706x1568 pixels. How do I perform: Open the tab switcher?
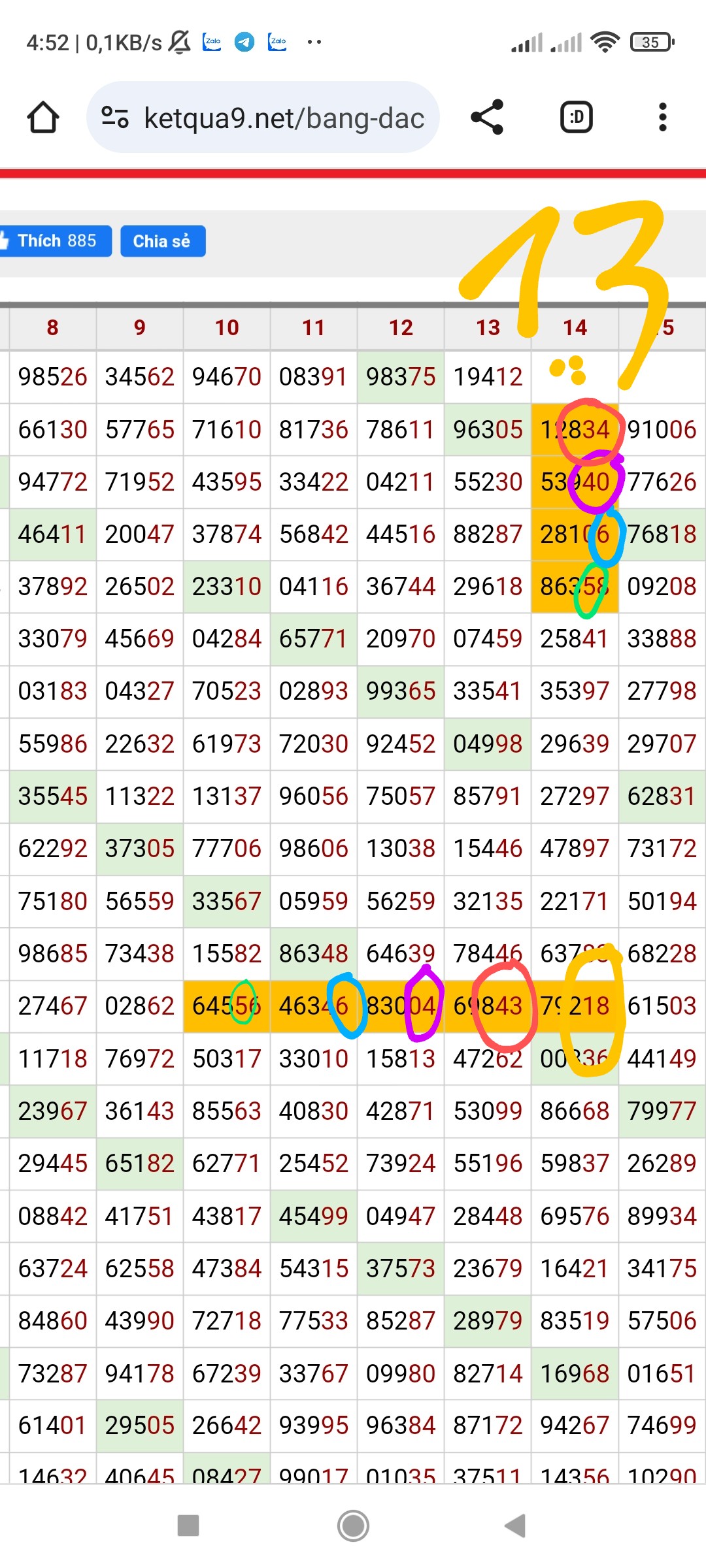pyautogui.click(x=577, y=118)
